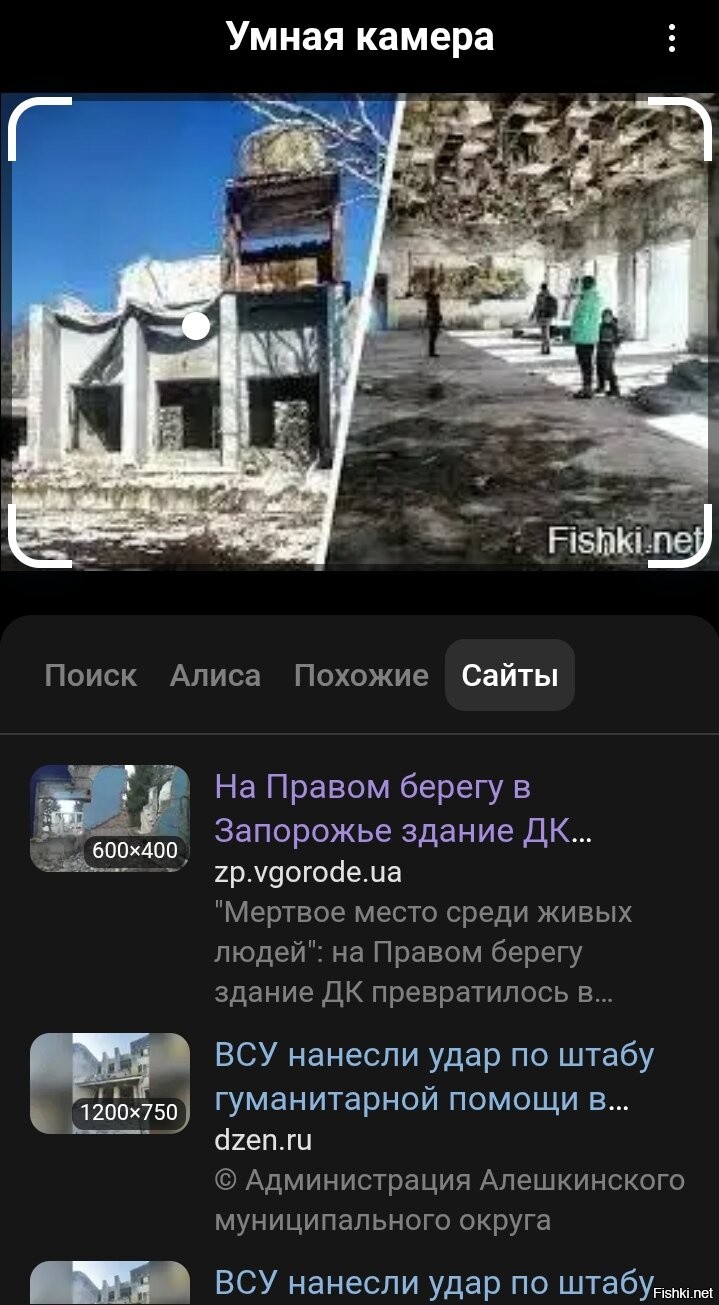Open the 1200×750 thumbnail image
Viewport: 719px width, 1305px height.
[x=110, y=1083]
